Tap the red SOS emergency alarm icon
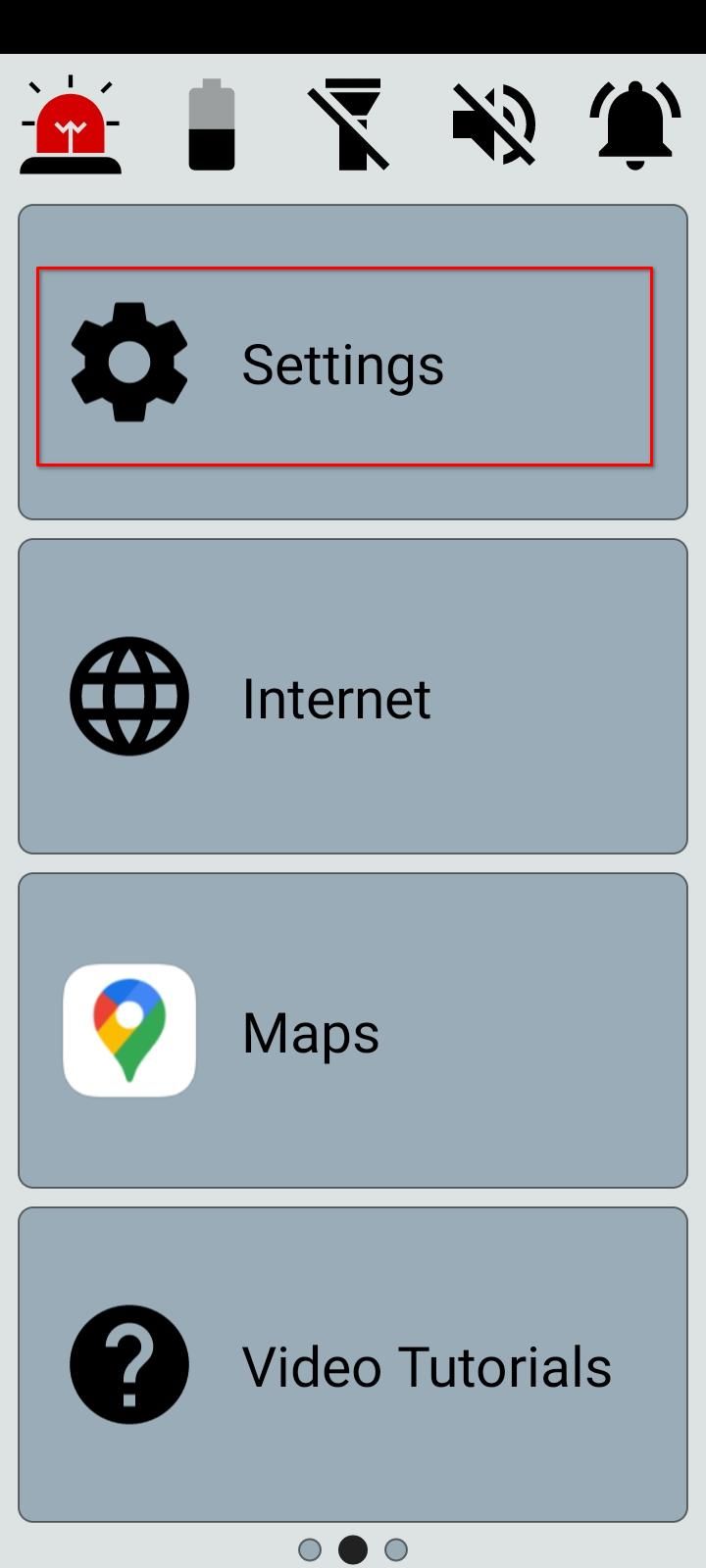 click(x=71, y=125)
